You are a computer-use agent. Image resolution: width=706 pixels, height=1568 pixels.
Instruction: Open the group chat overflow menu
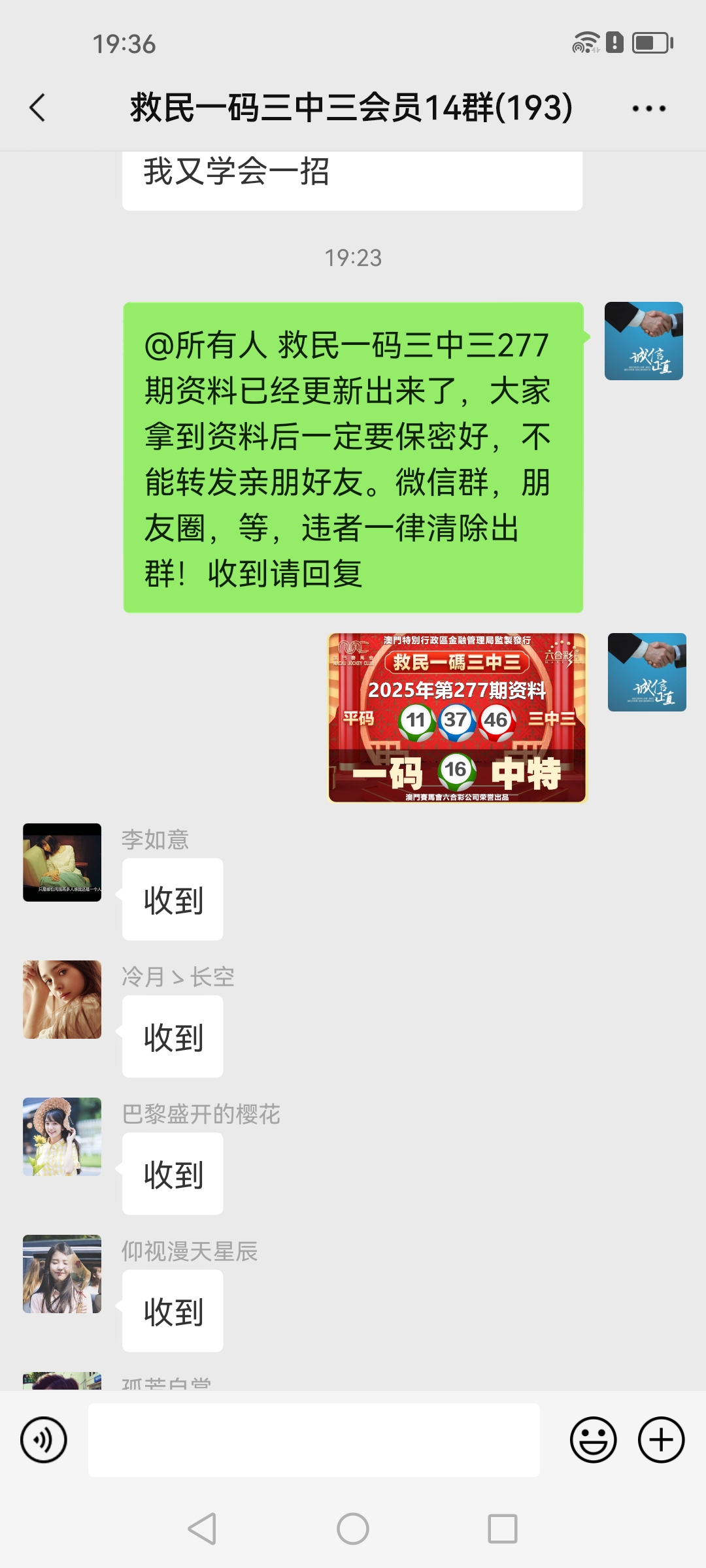click(648, 108)
